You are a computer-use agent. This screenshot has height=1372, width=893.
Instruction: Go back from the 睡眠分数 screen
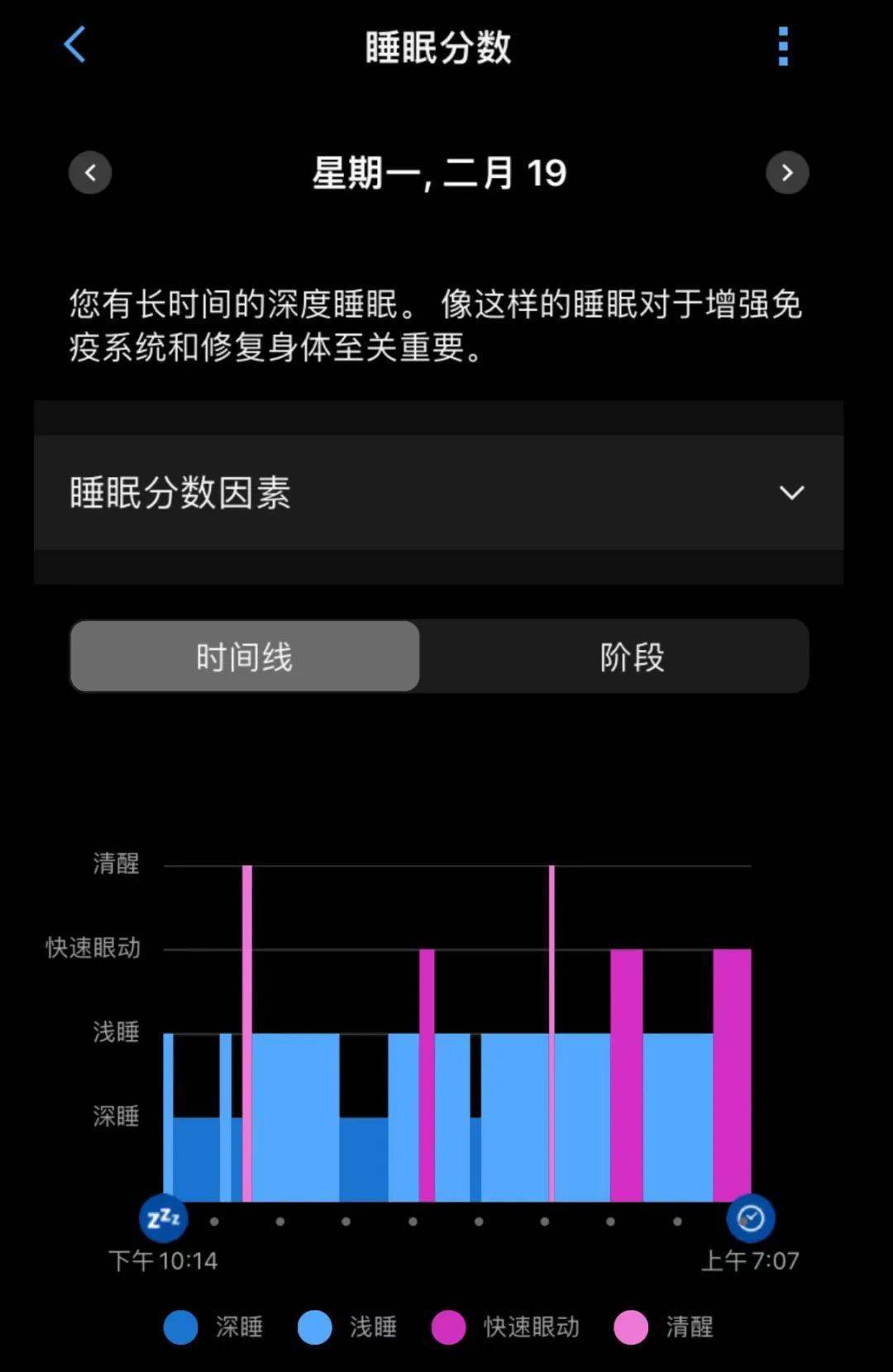[x=74, y=45]
